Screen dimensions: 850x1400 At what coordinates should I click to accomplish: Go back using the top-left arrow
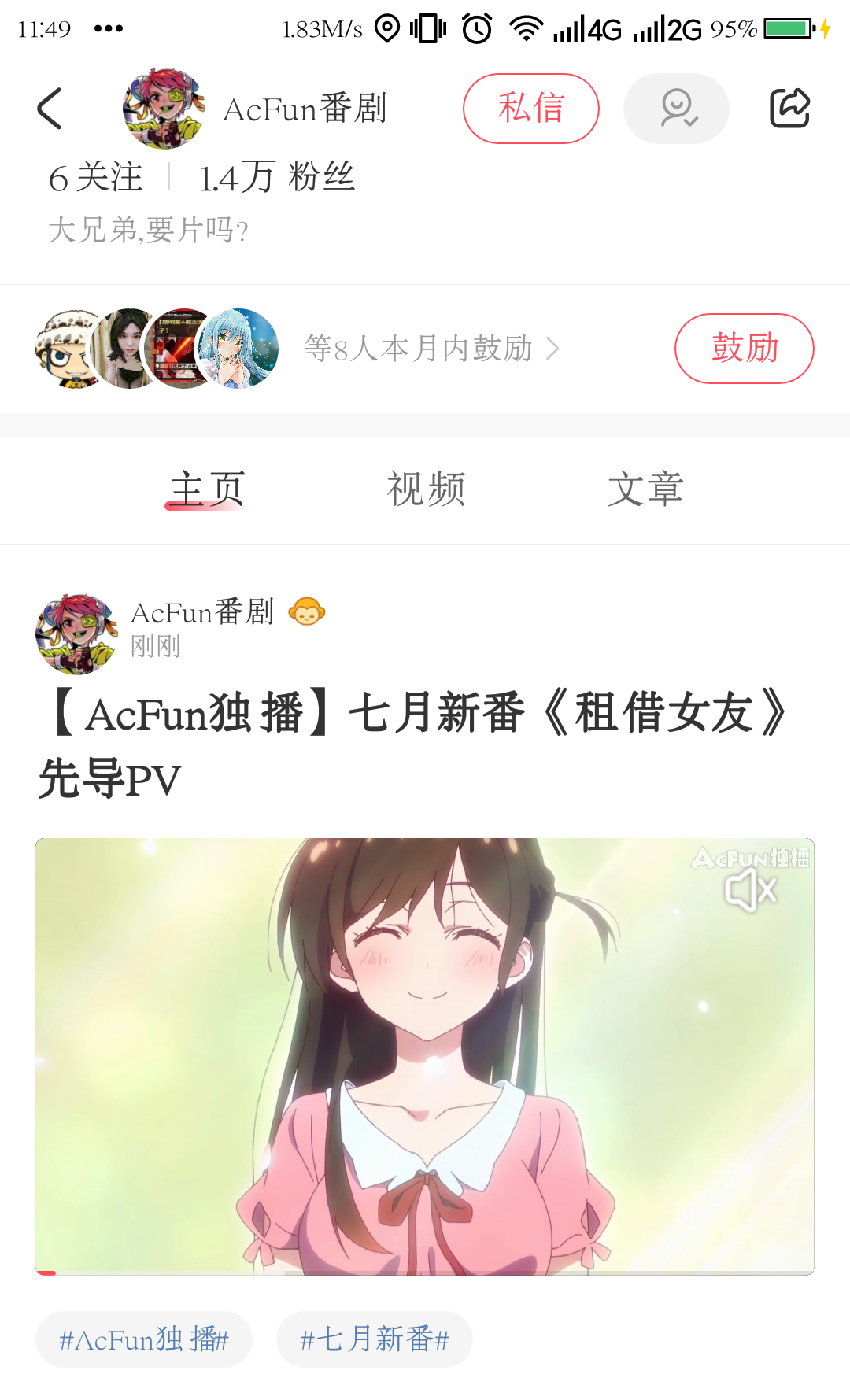(50, 109)
